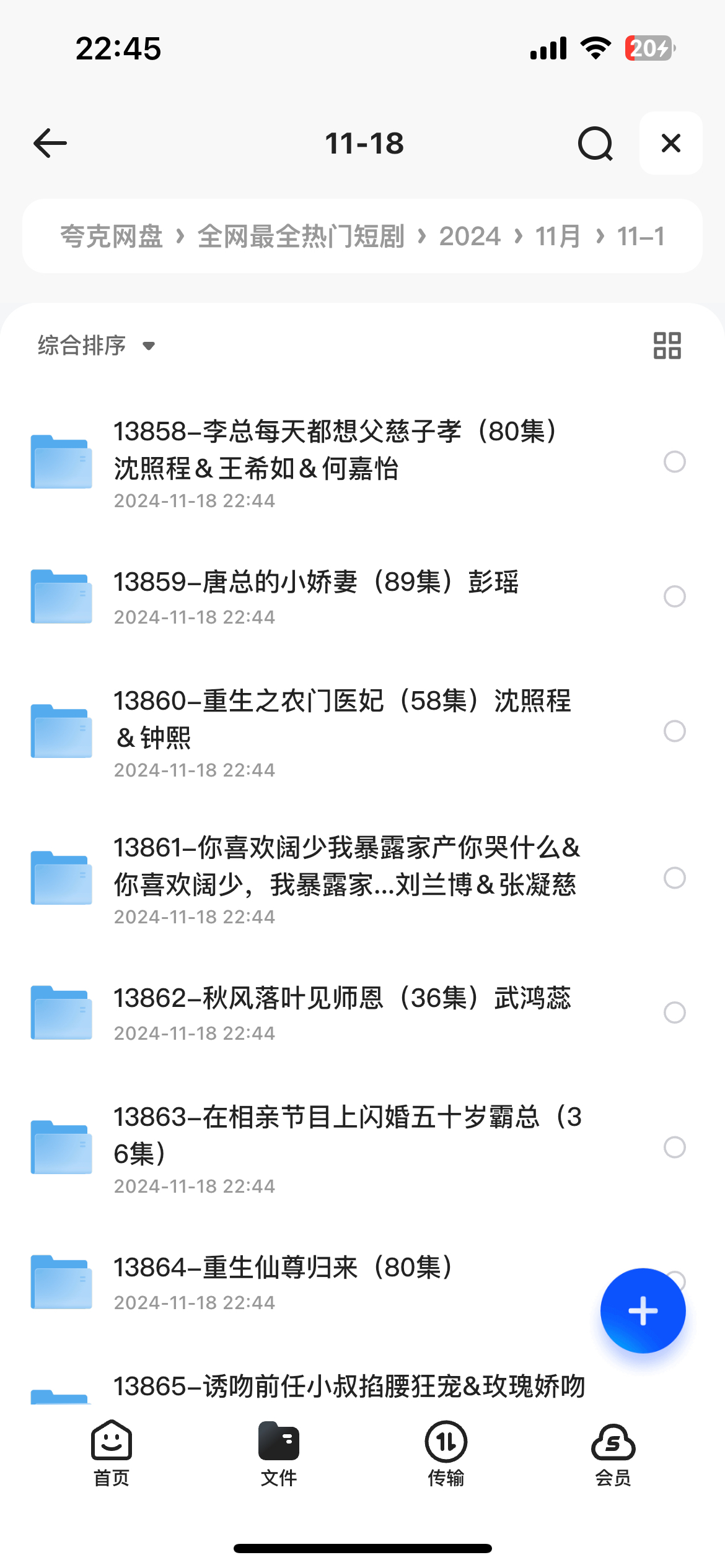Switch to grid view layout
Viewport: 725px width, 1568px height.
667,346
